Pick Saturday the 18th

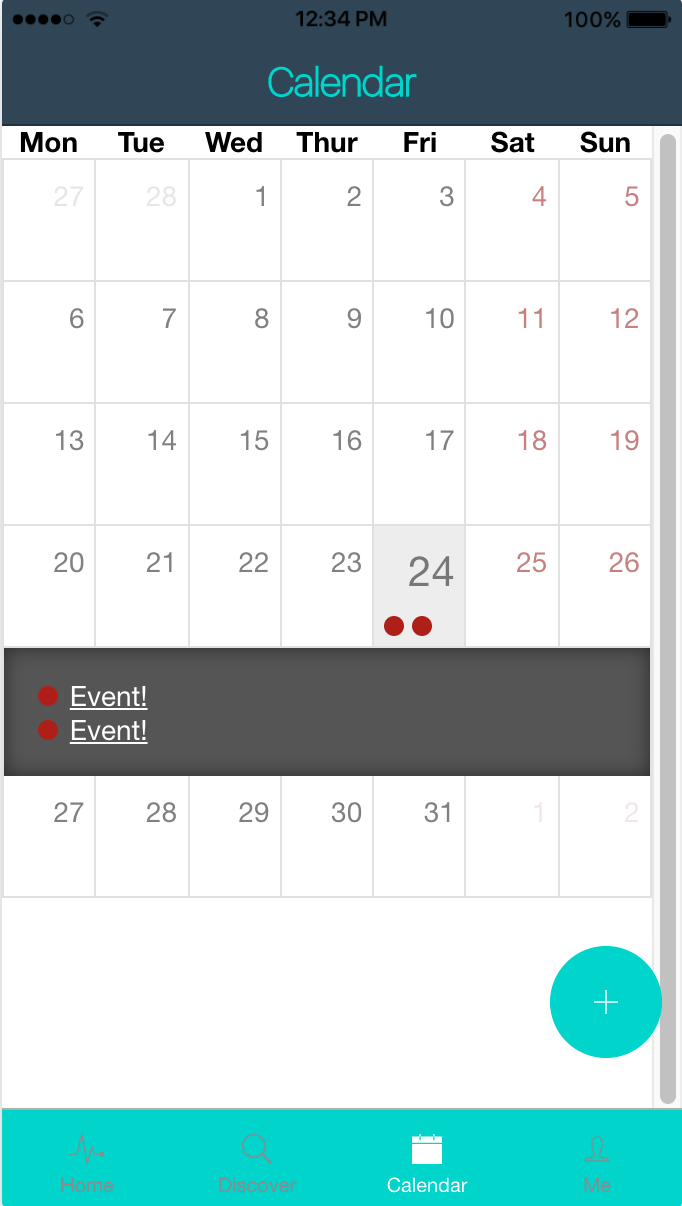click(512, 463)
